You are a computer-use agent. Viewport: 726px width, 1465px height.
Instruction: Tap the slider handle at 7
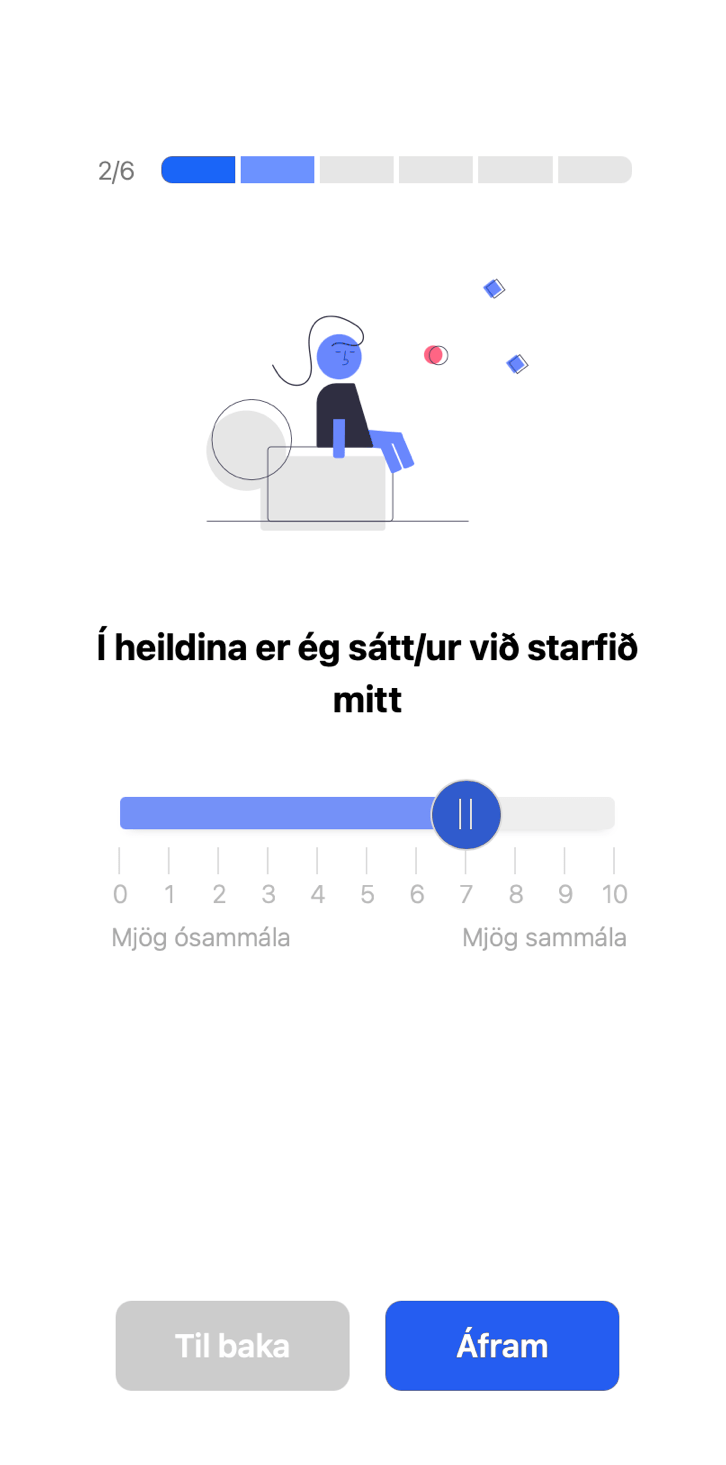click(466, 814)
